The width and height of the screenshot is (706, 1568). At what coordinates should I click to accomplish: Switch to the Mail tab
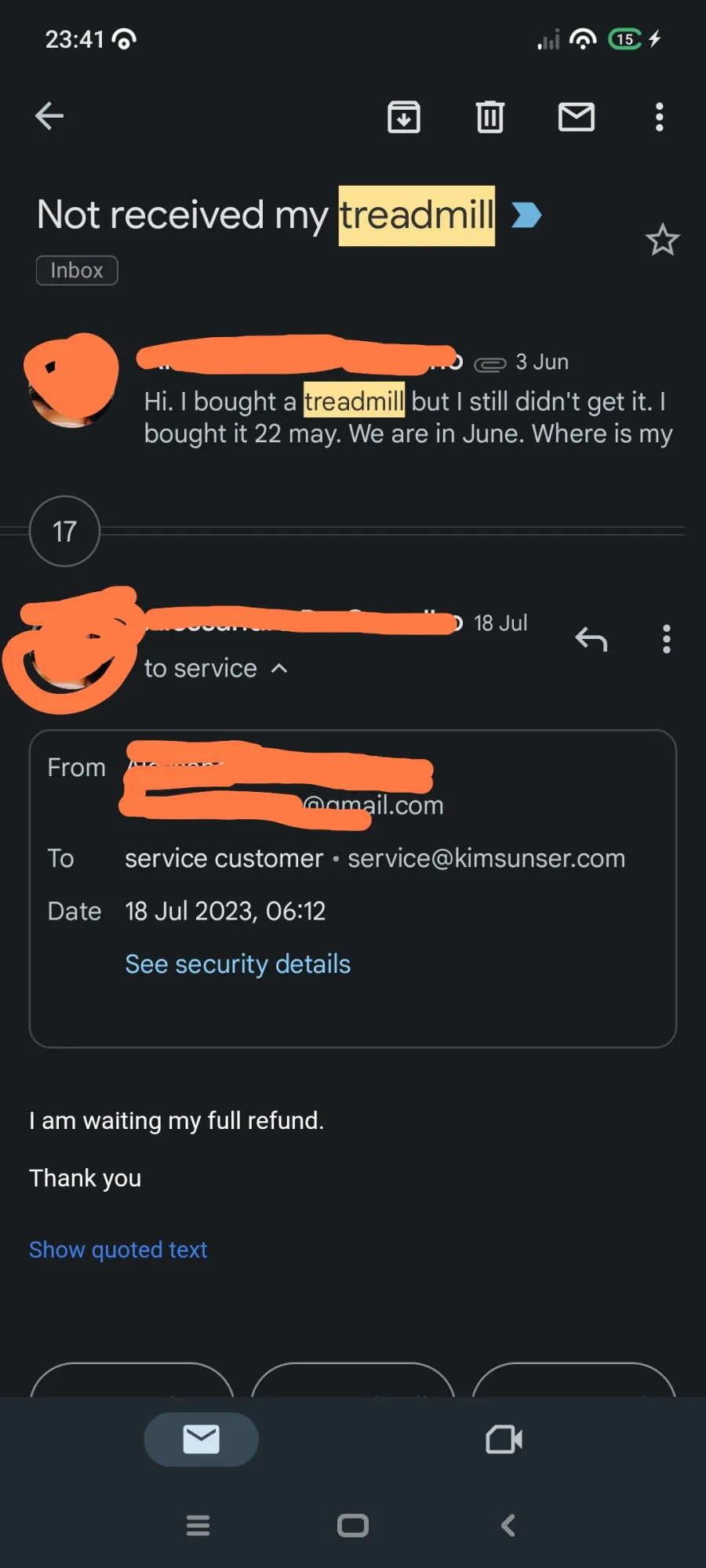[201, 1439]
